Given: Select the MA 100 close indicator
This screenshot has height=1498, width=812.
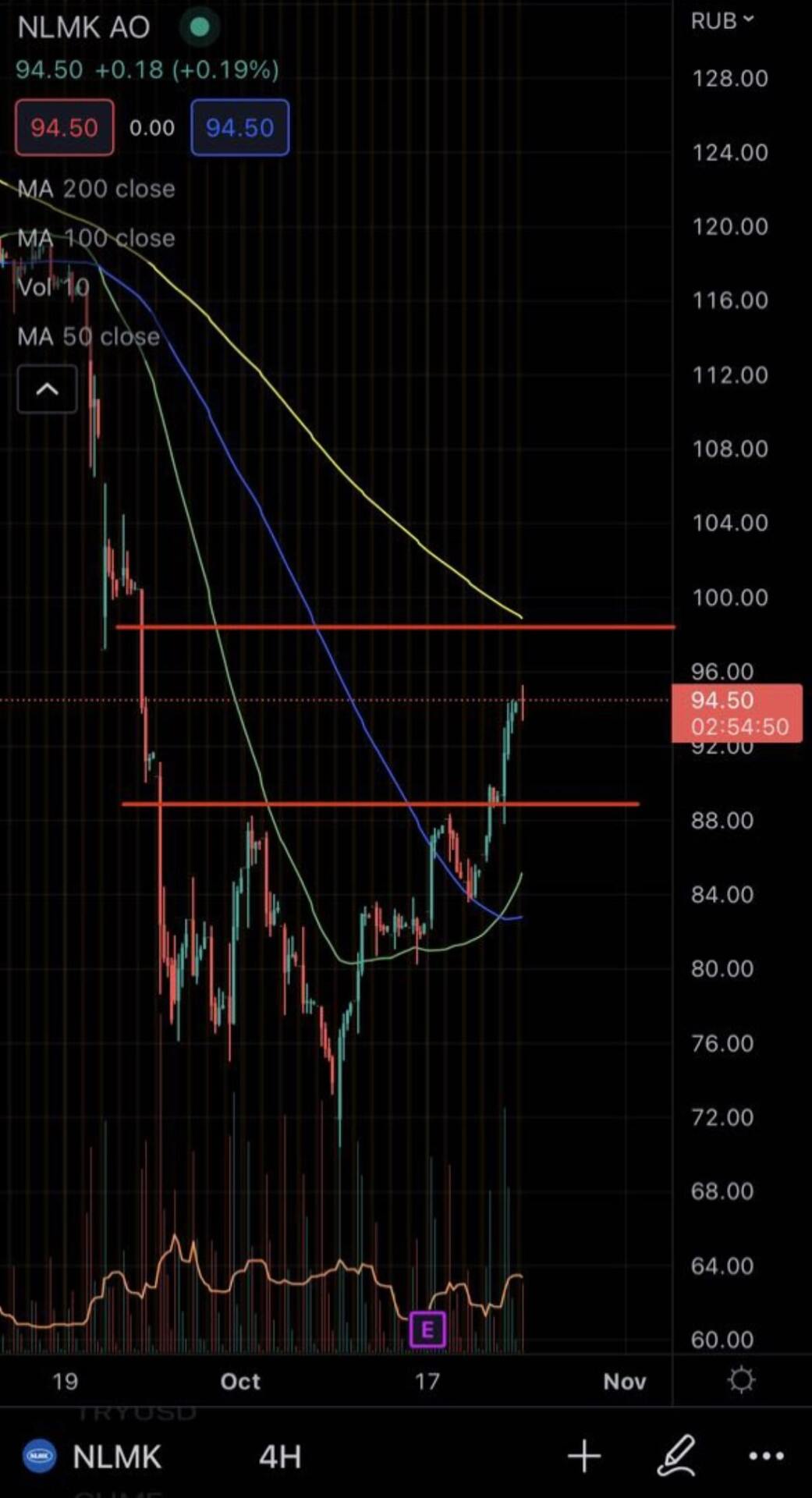Looking at the screenshot, I should pos(96,238).
